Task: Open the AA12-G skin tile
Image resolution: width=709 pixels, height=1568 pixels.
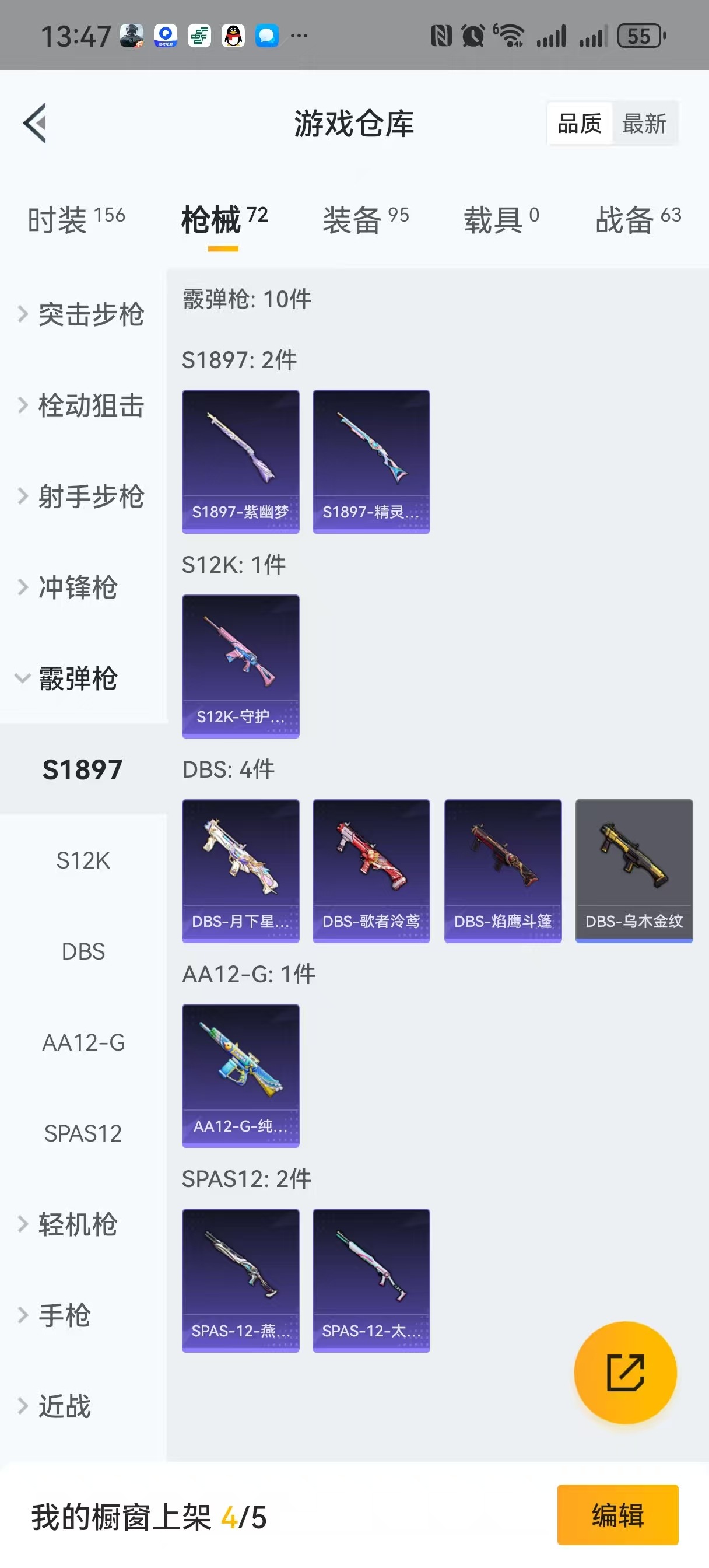Action: pos(240,1076)
